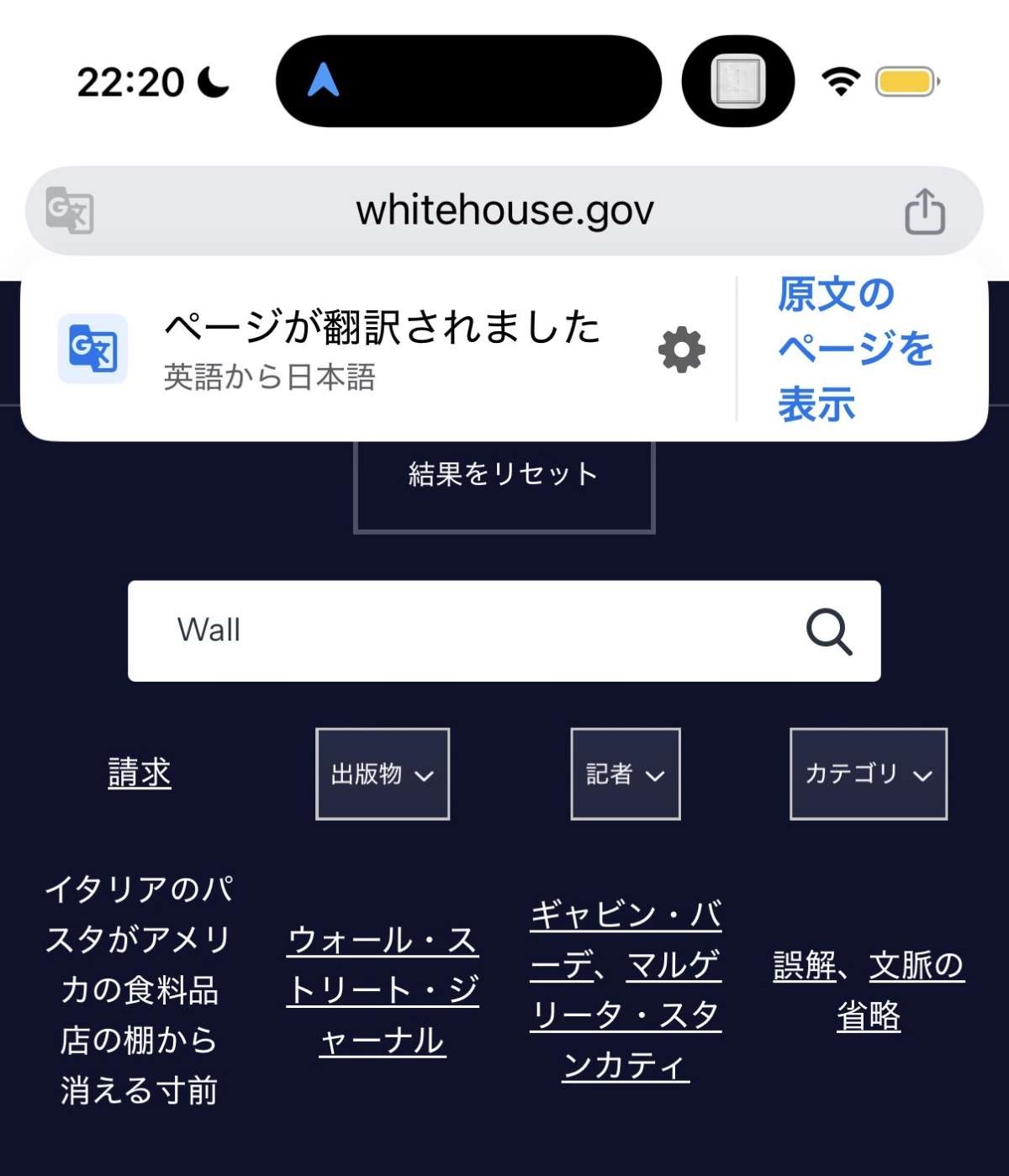Open the ウォール・ストリート・ジャーナル link
Screen dimensions: 1009x1176
tap(383, 990)
